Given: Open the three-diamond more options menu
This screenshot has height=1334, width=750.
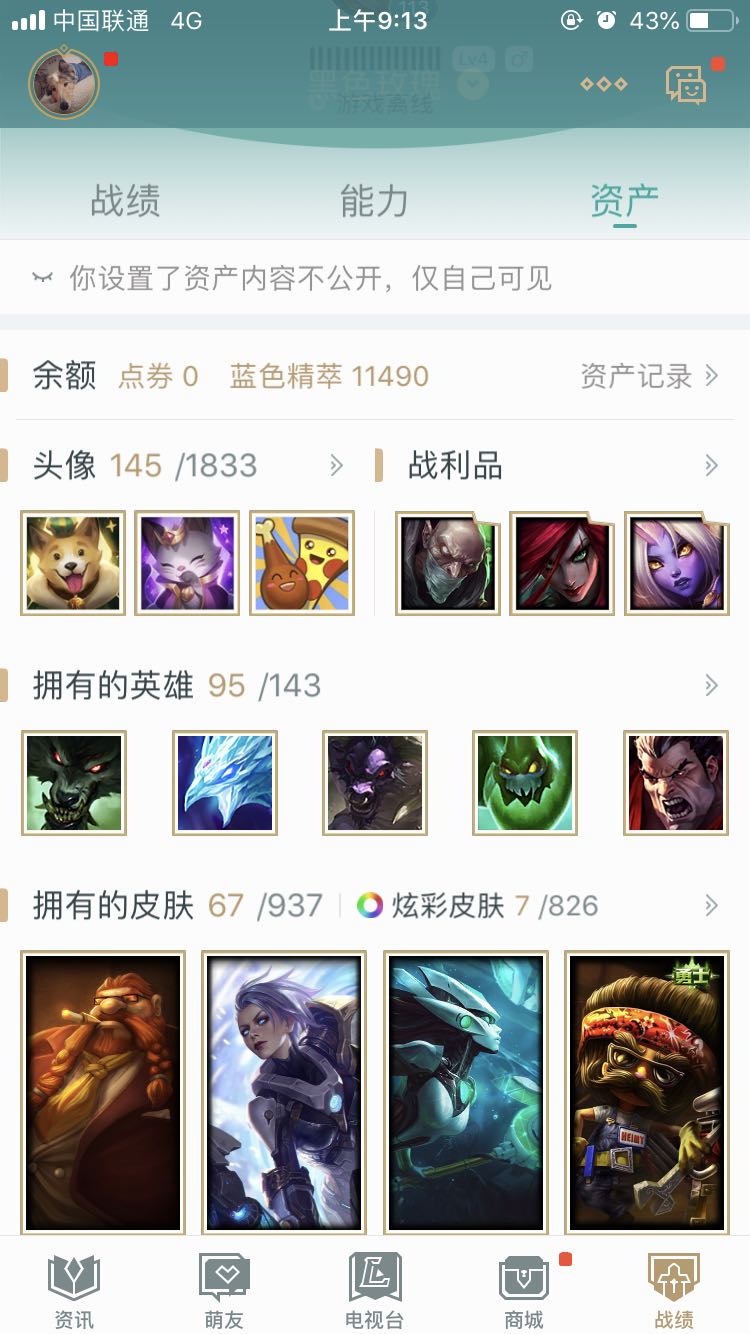Looking at the screenshot, I should tap(604, 84).
